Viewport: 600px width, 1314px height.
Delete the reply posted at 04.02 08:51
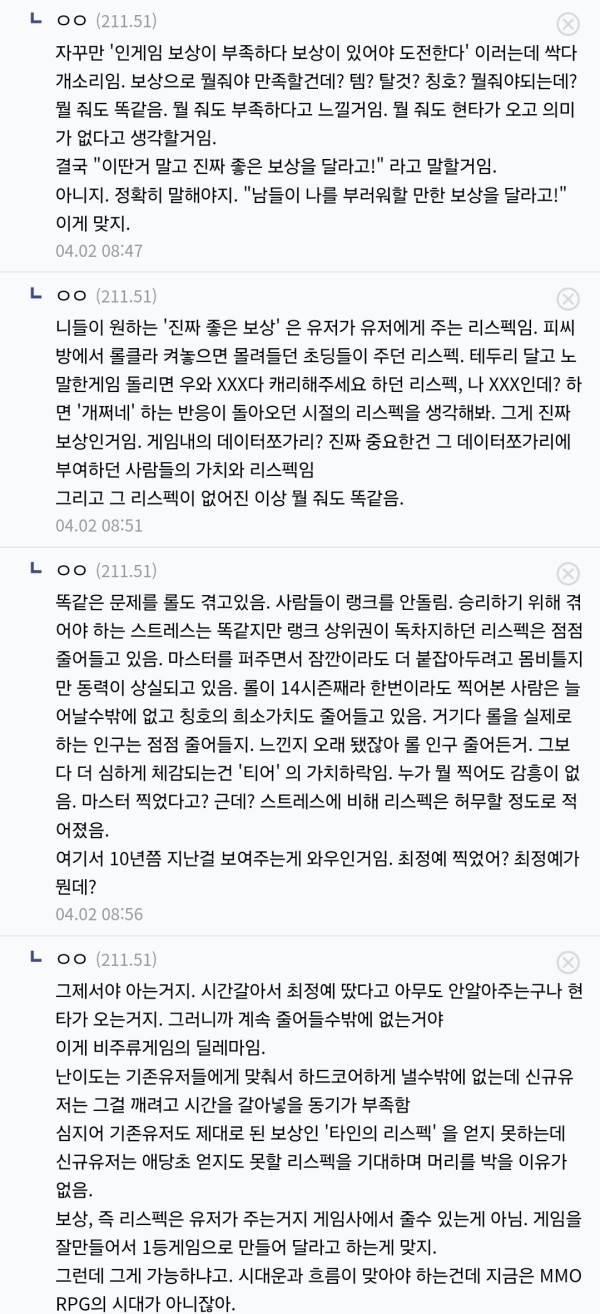(567, 298)
